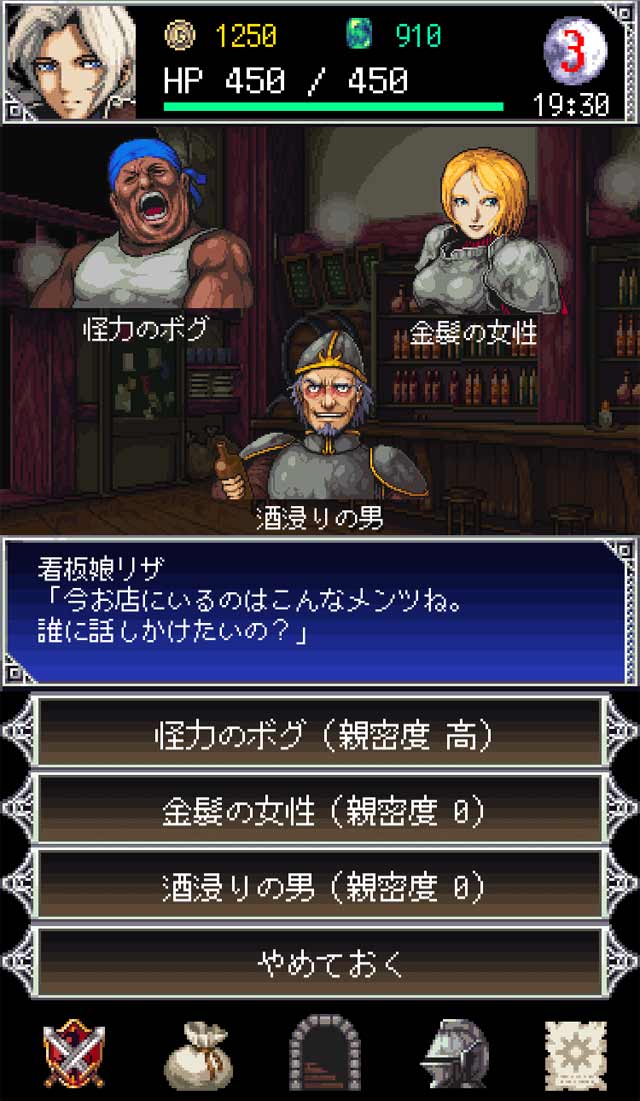640x1101 pixels.
Task: Open the parchment gear settings icon
Action: click(x=575, y=1054)
